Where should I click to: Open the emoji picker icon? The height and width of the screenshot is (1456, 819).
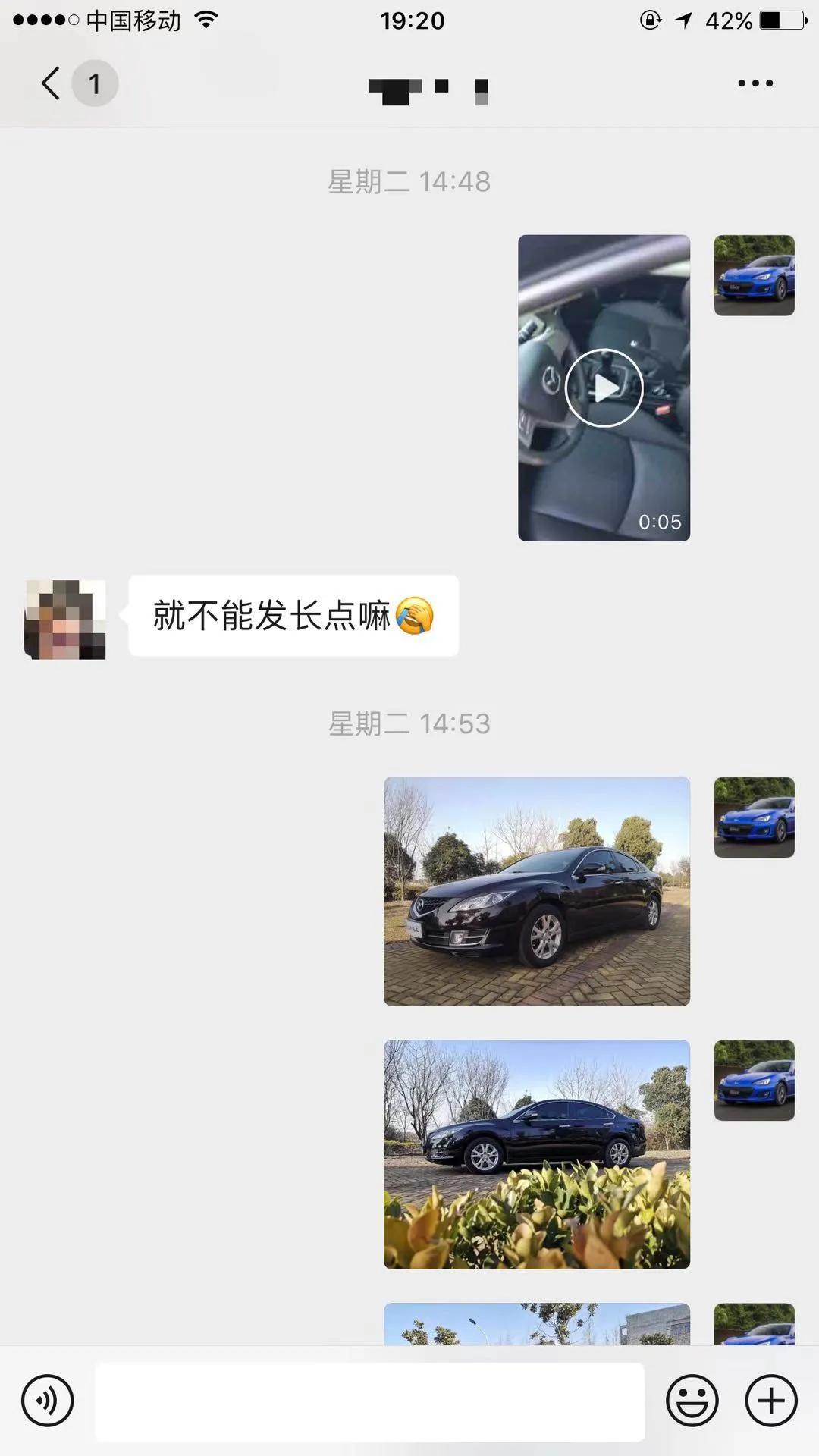pos(692,1399)
